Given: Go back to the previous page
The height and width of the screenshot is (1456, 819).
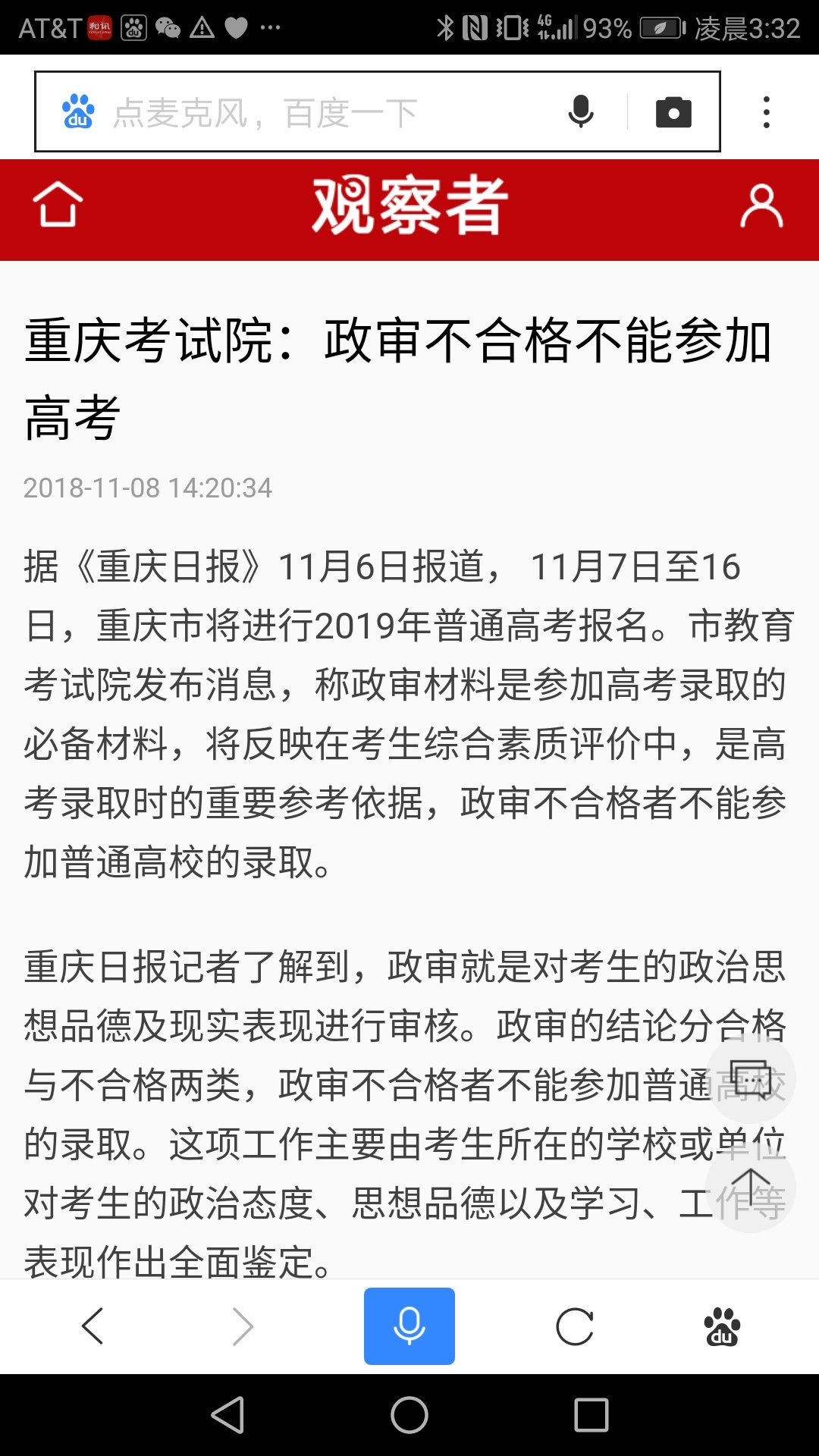Looking at the screenshot, I should tap(93, 1326).
